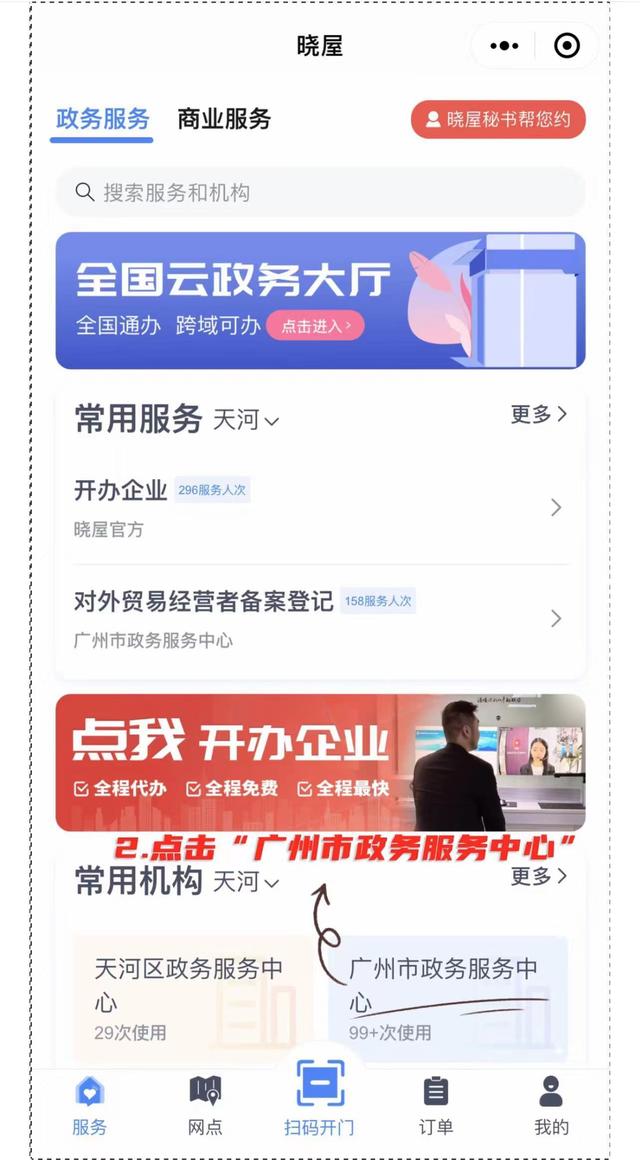
Task: Open the 我的 profile tab
Action: pyautogui.click(x=551, y=1106)
